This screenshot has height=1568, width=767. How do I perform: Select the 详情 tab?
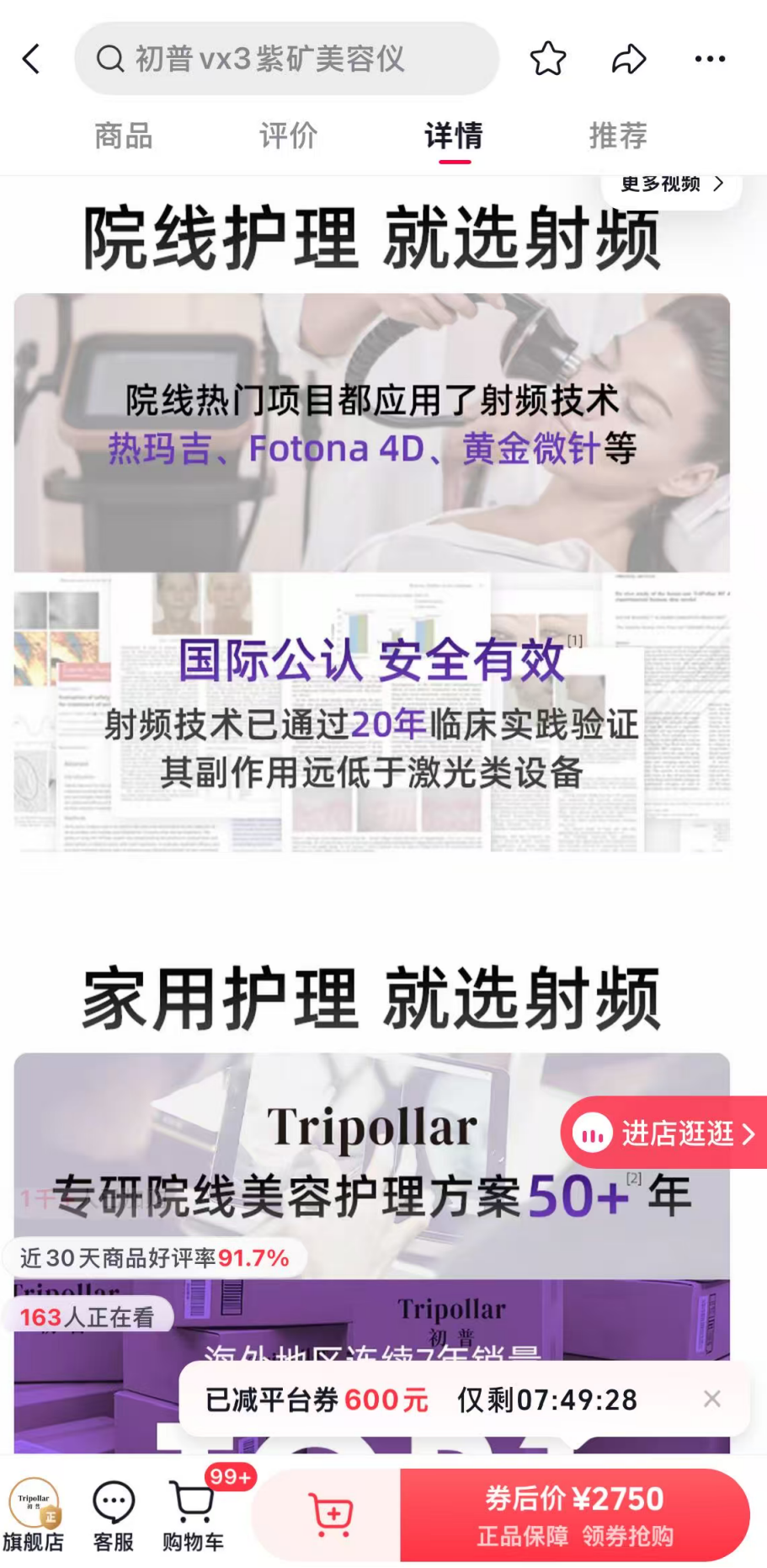[453, 136]
